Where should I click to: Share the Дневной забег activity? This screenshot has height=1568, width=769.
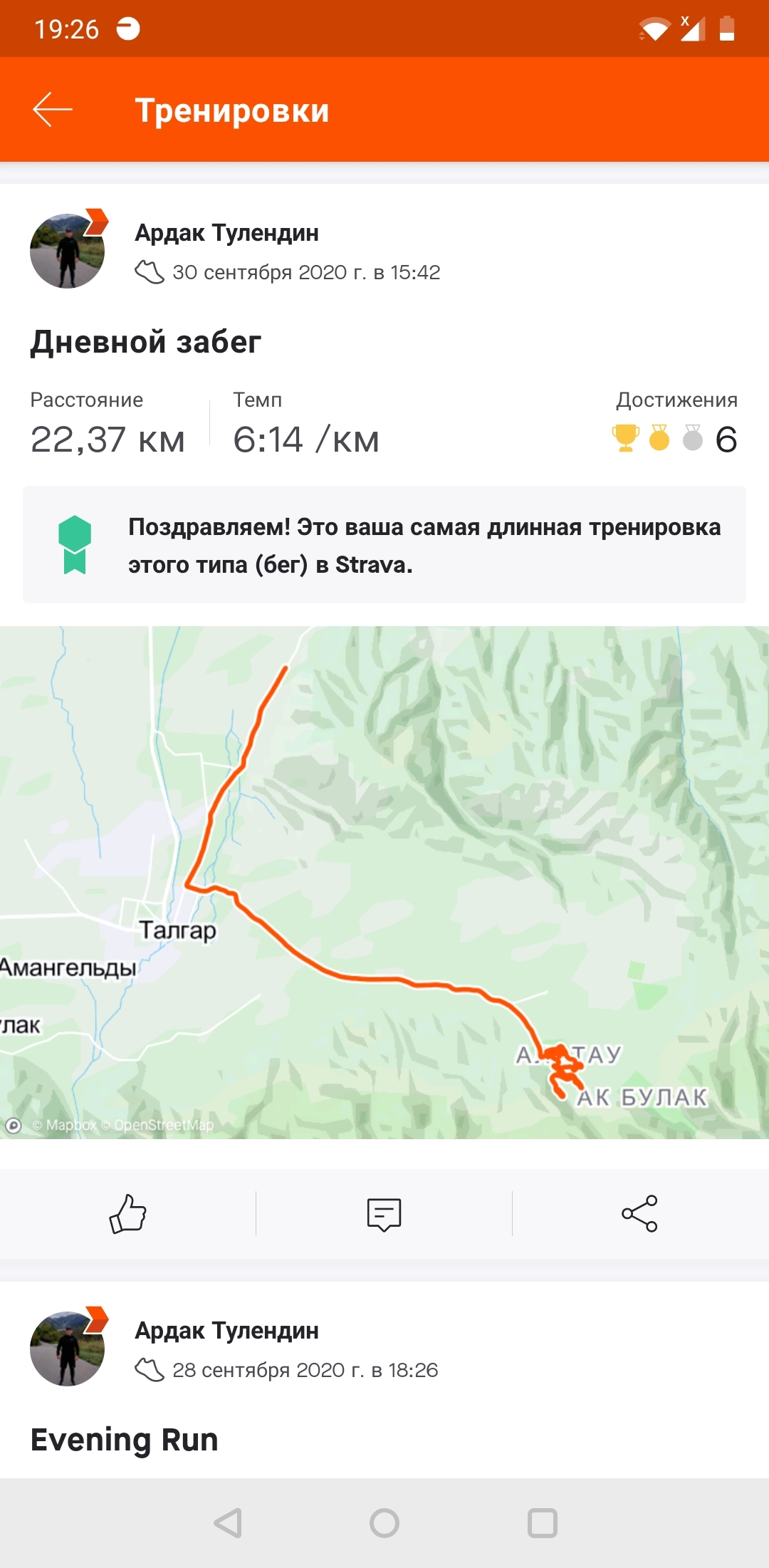(639, 1213)
